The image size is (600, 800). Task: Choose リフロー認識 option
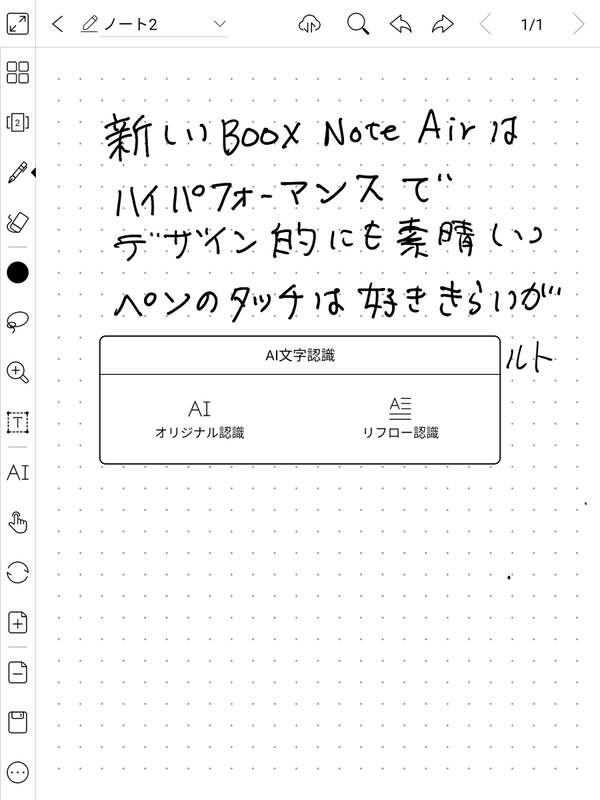[x=400, y=419]
